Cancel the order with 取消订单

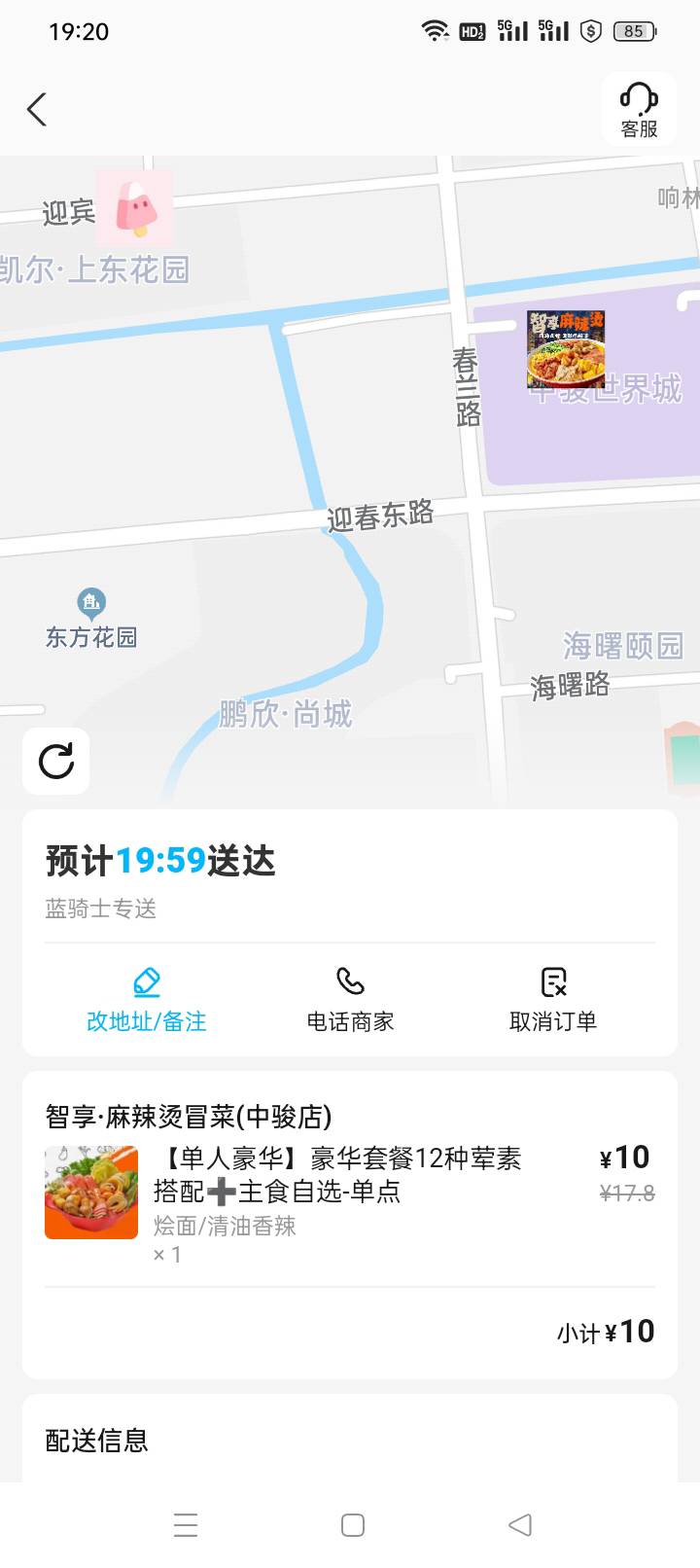point(553,1000)
